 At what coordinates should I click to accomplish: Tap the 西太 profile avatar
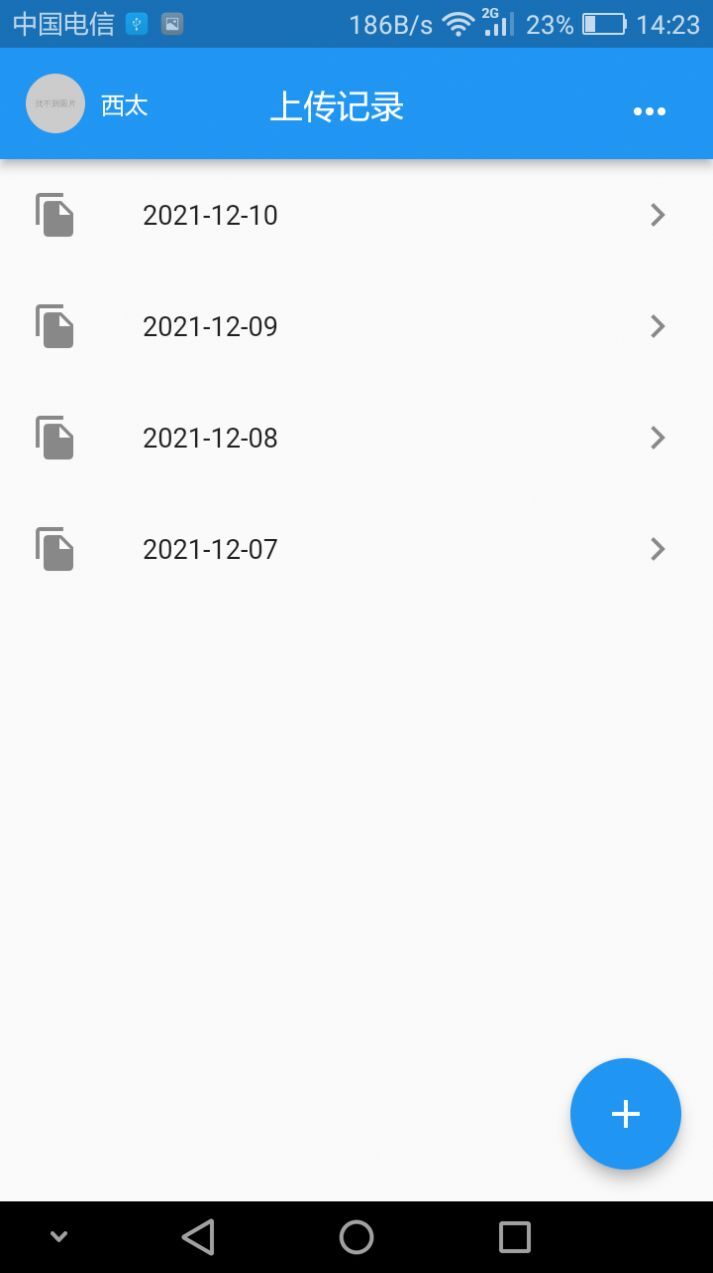coord(55,104)
